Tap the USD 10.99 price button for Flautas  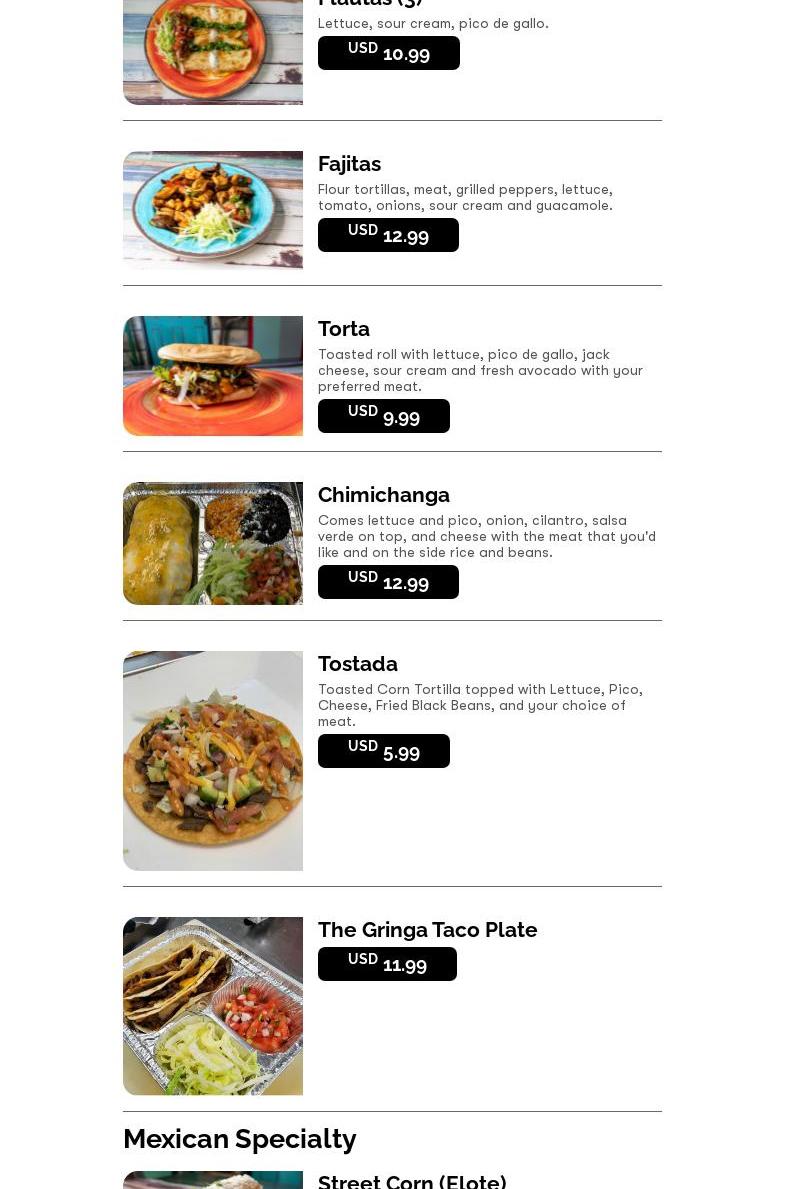coord(388,53)
